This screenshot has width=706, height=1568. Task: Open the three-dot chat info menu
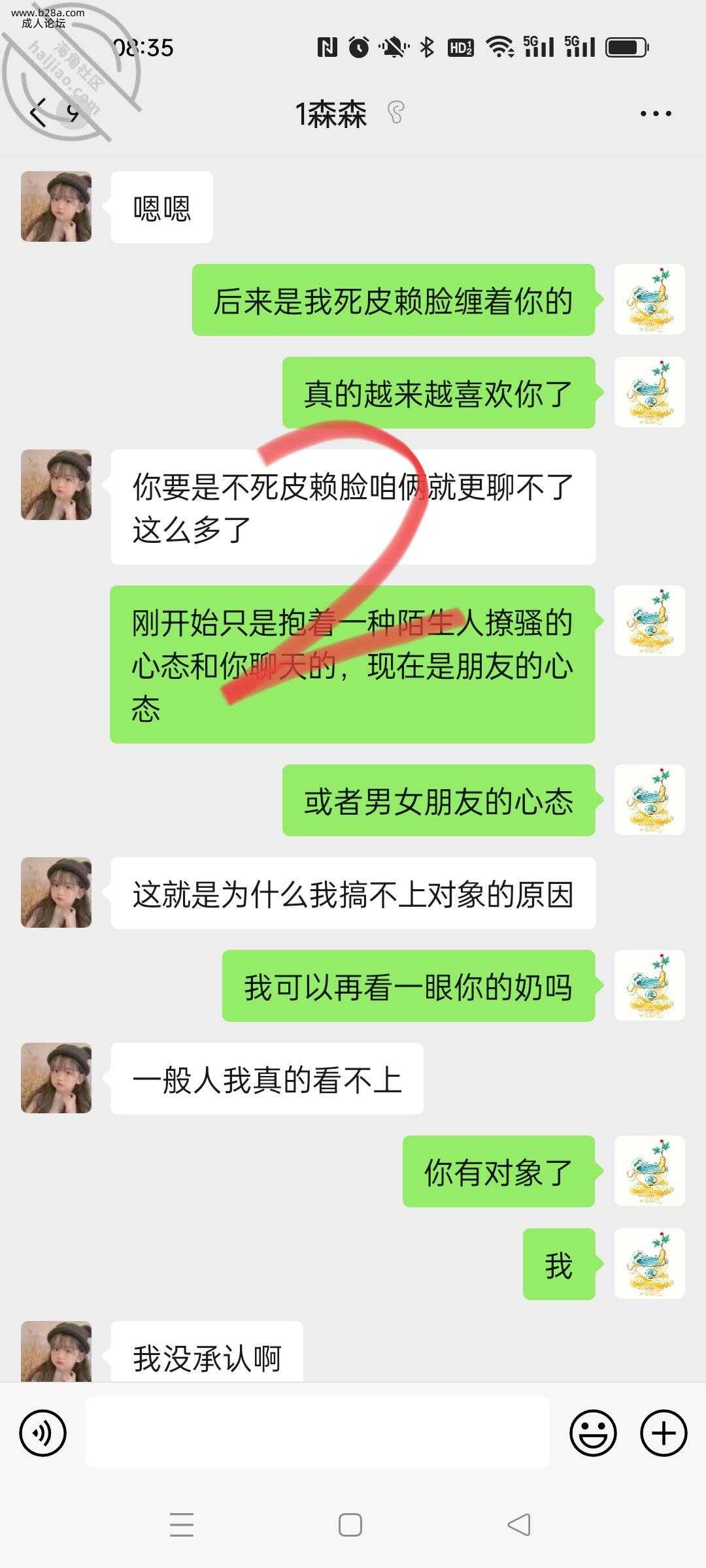[656, 114]
